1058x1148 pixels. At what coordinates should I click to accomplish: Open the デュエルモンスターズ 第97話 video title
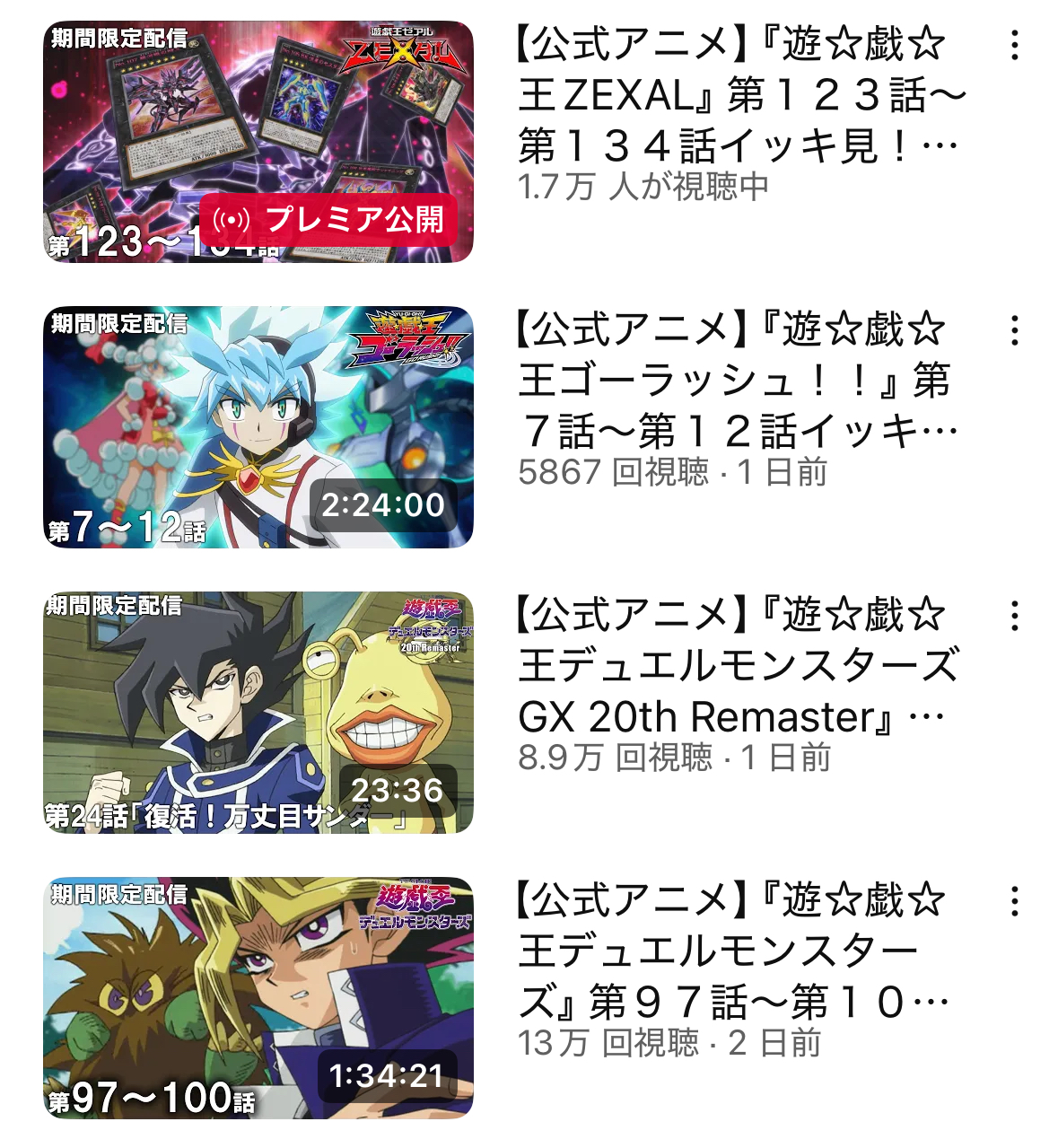pyautogui.click(x=738, y=951)
